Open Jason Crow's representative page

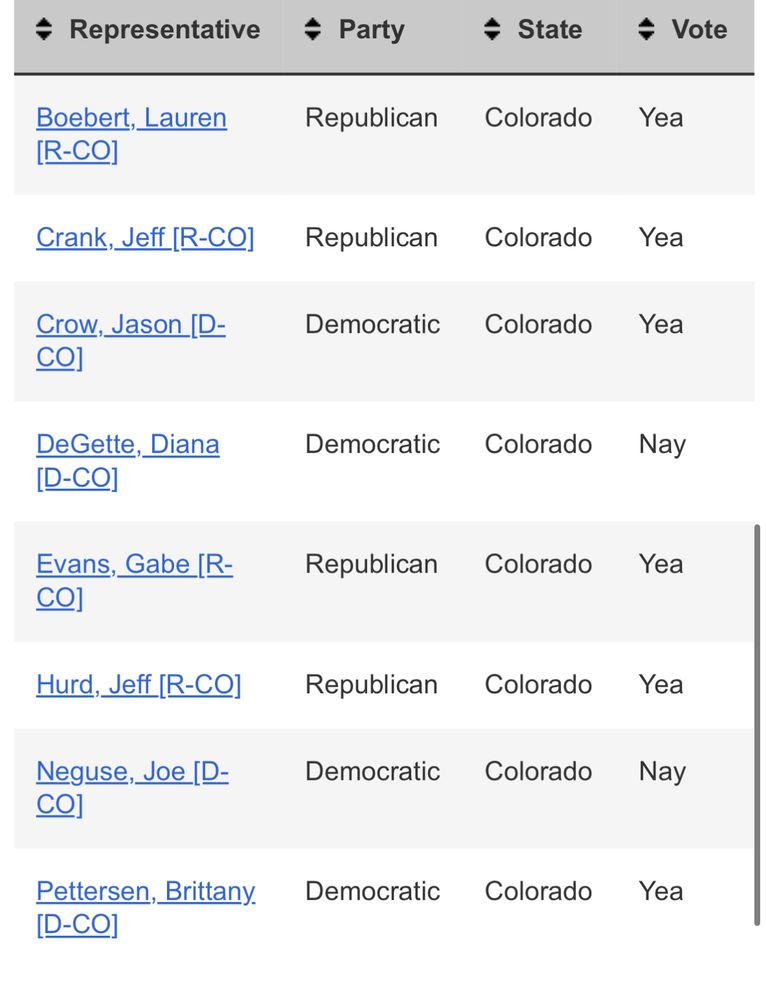(x=131, y=324)
